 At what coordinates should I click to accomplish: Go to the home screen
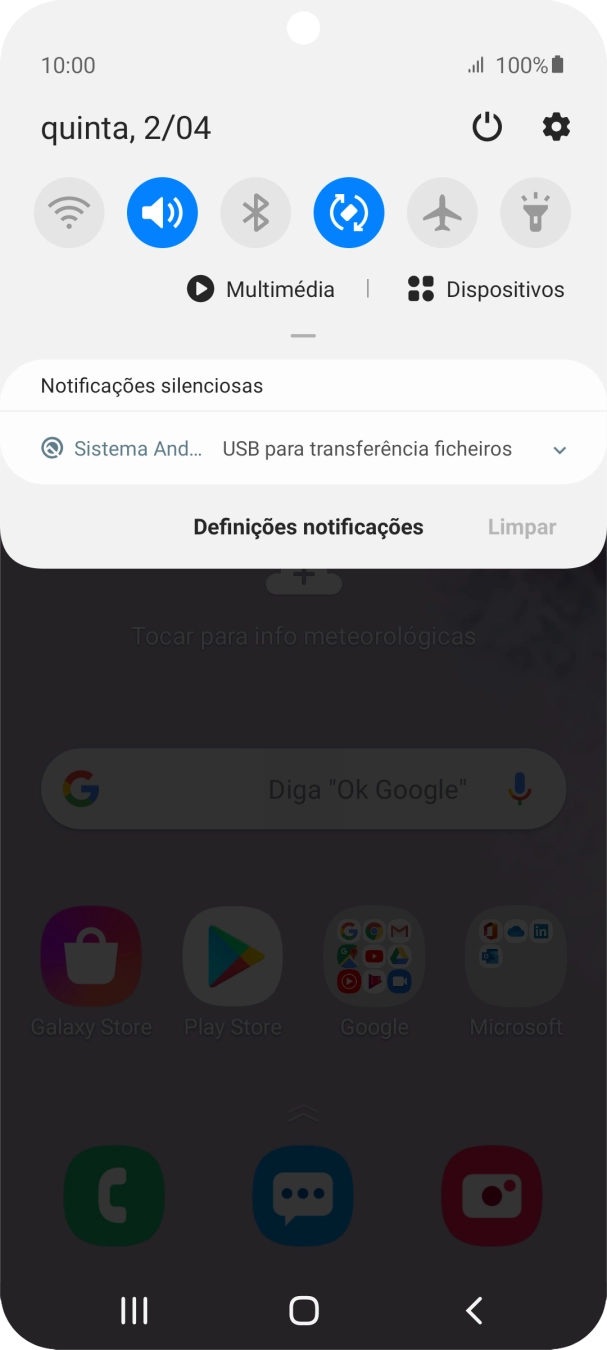tap(303, 1310)
